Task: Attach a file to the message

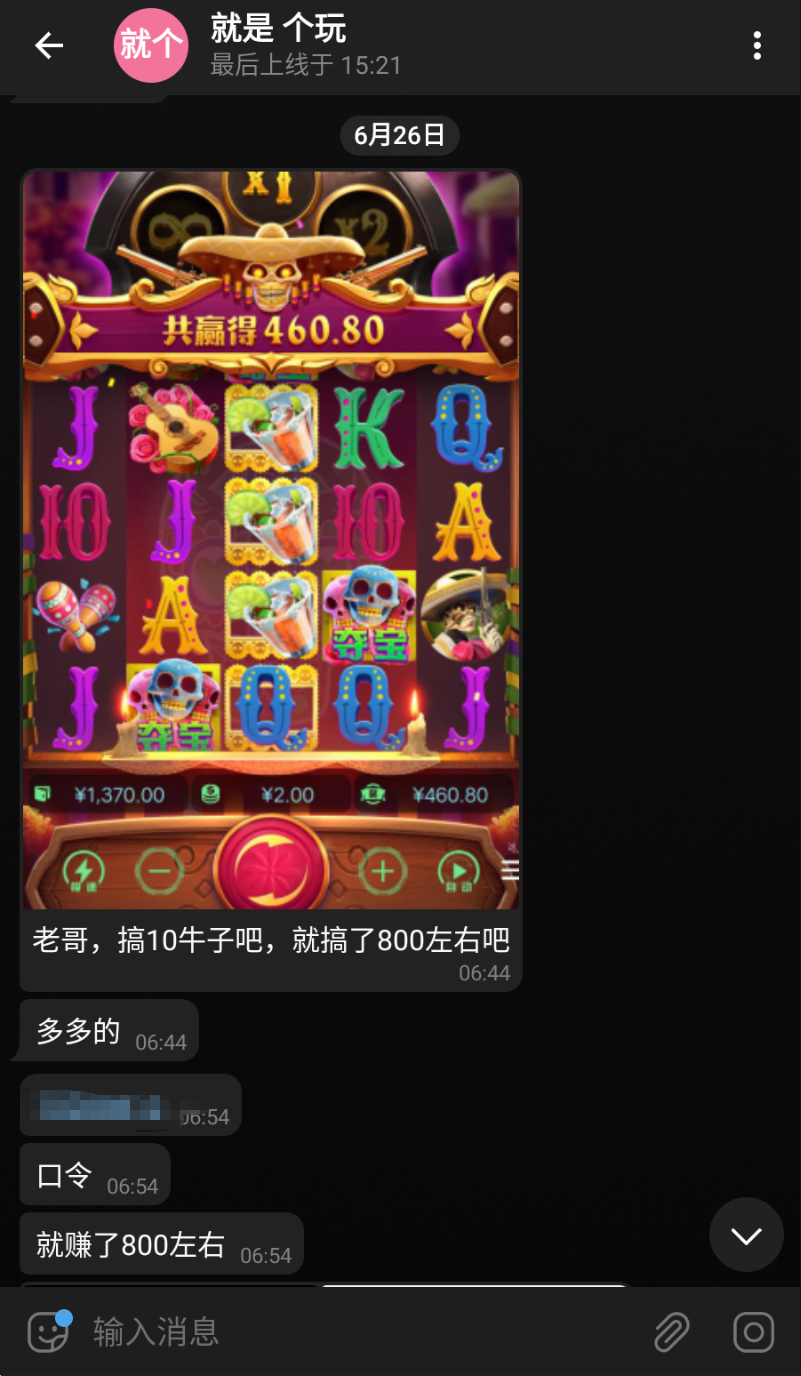Action: 672,1331
